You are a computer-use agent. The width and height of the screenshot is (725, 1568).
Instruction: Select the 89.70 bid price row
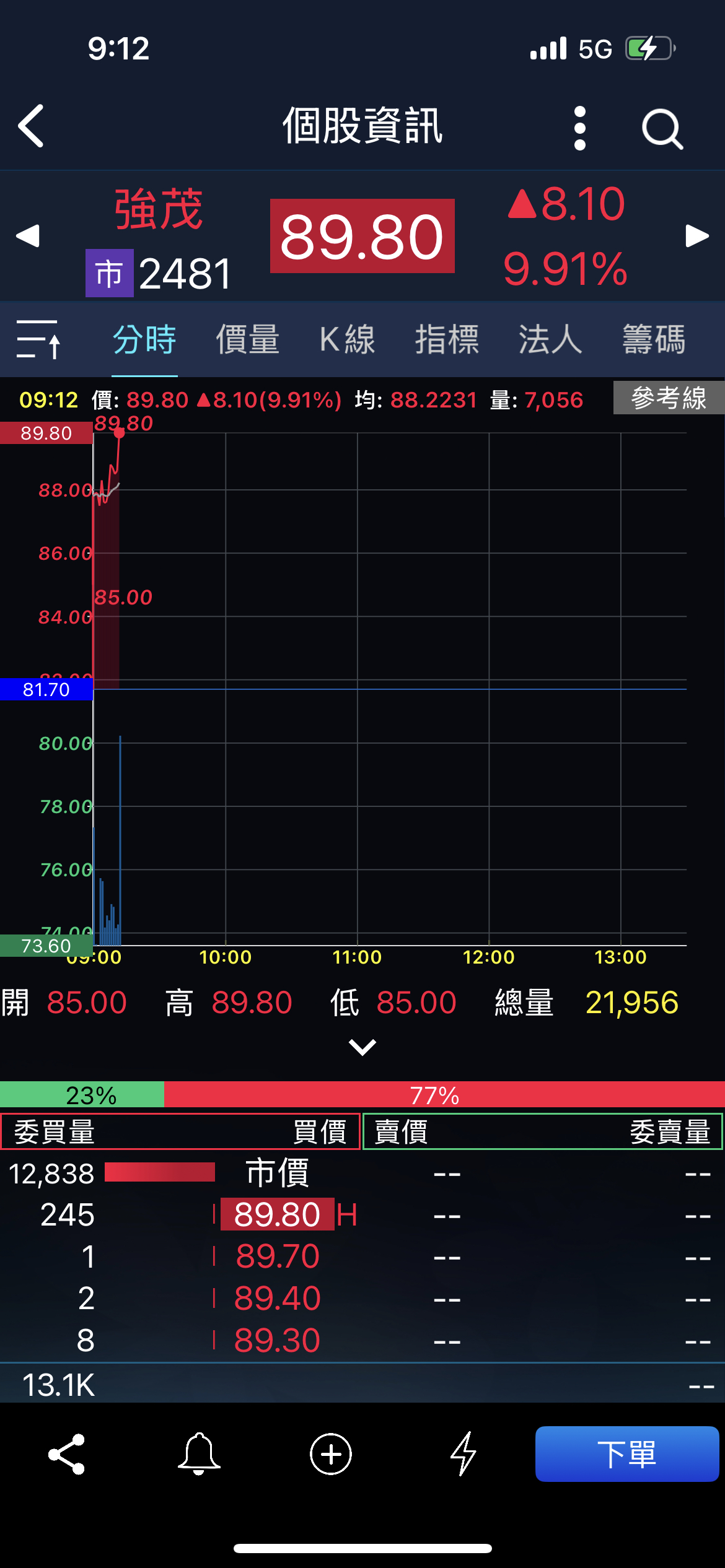(278, 1257)
